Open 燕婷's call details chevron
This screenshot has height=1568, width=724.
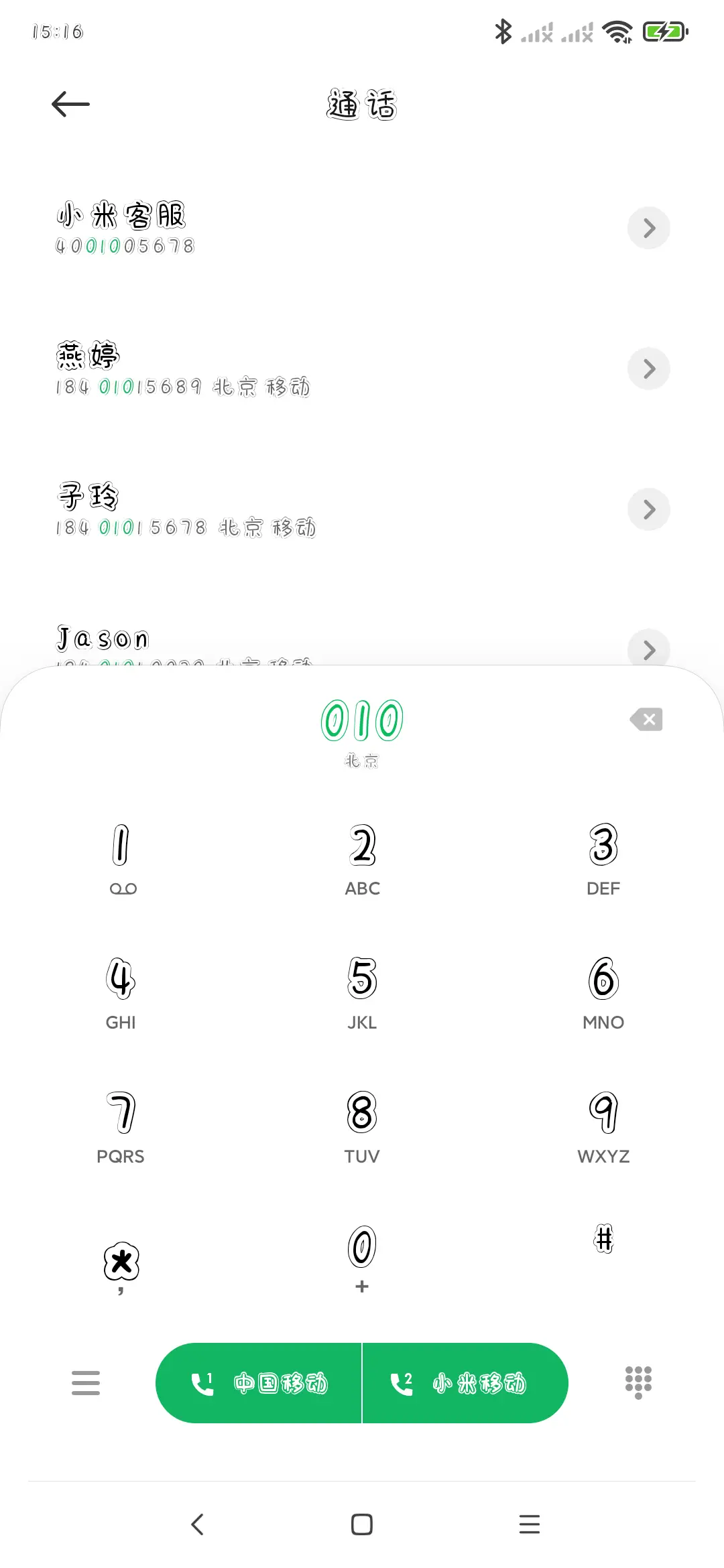(648, 369)
